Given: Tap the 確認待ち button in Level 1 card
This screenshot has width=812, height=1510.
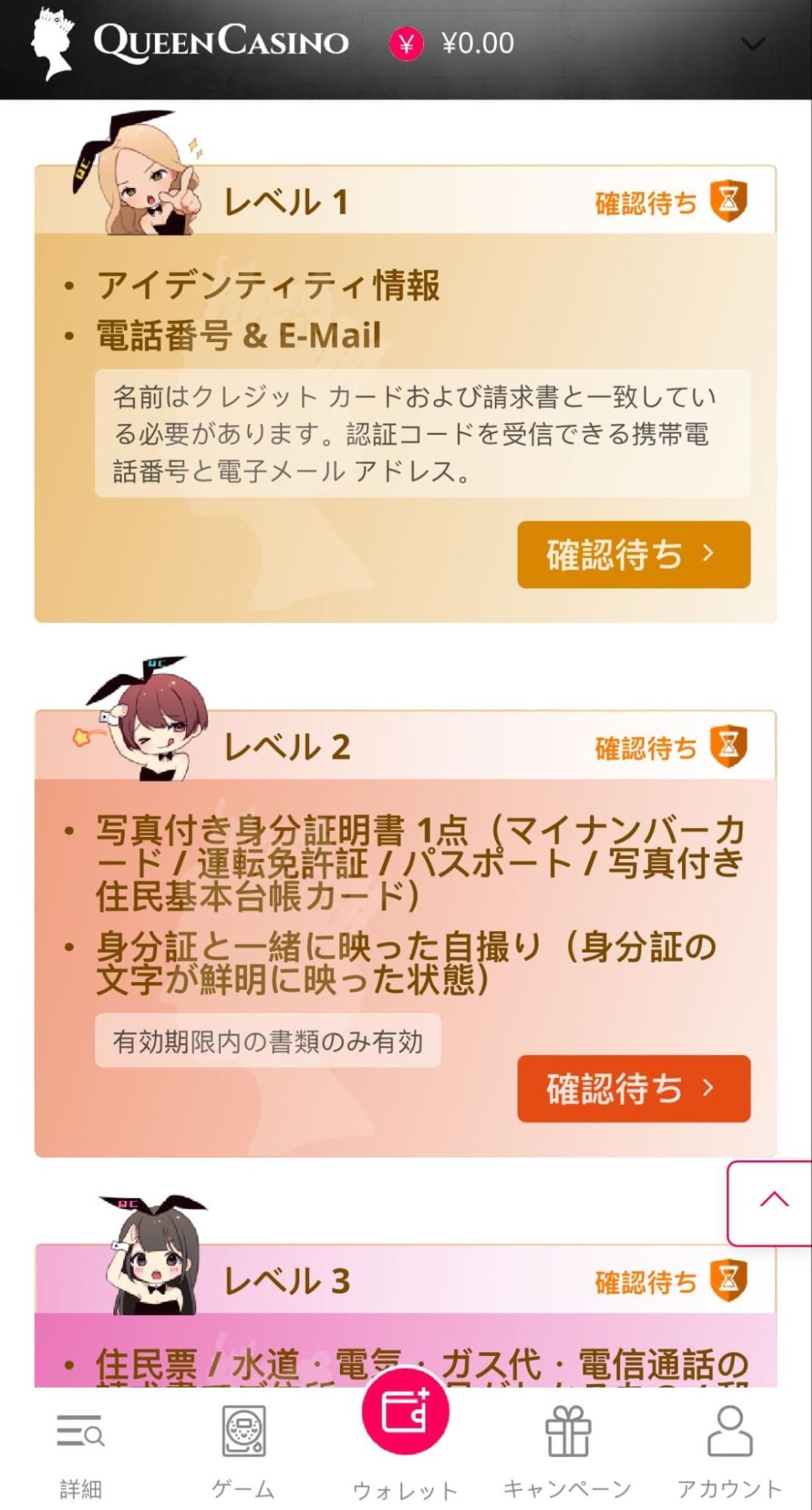Looking at the screenshot, I should pos(633,554).
